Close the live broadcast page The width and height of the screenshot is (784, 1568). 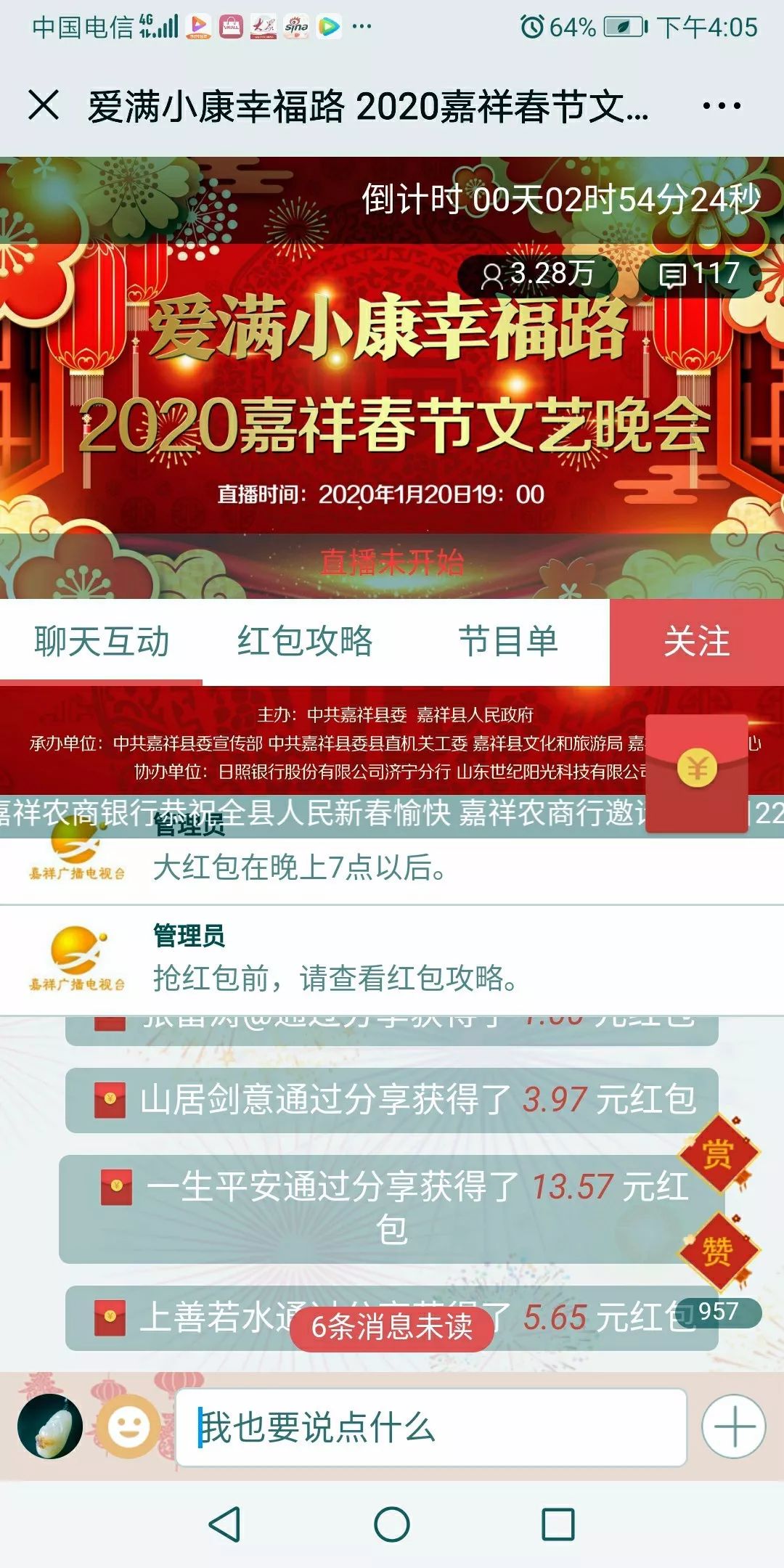pyautogui.click(x=44, y=105)
